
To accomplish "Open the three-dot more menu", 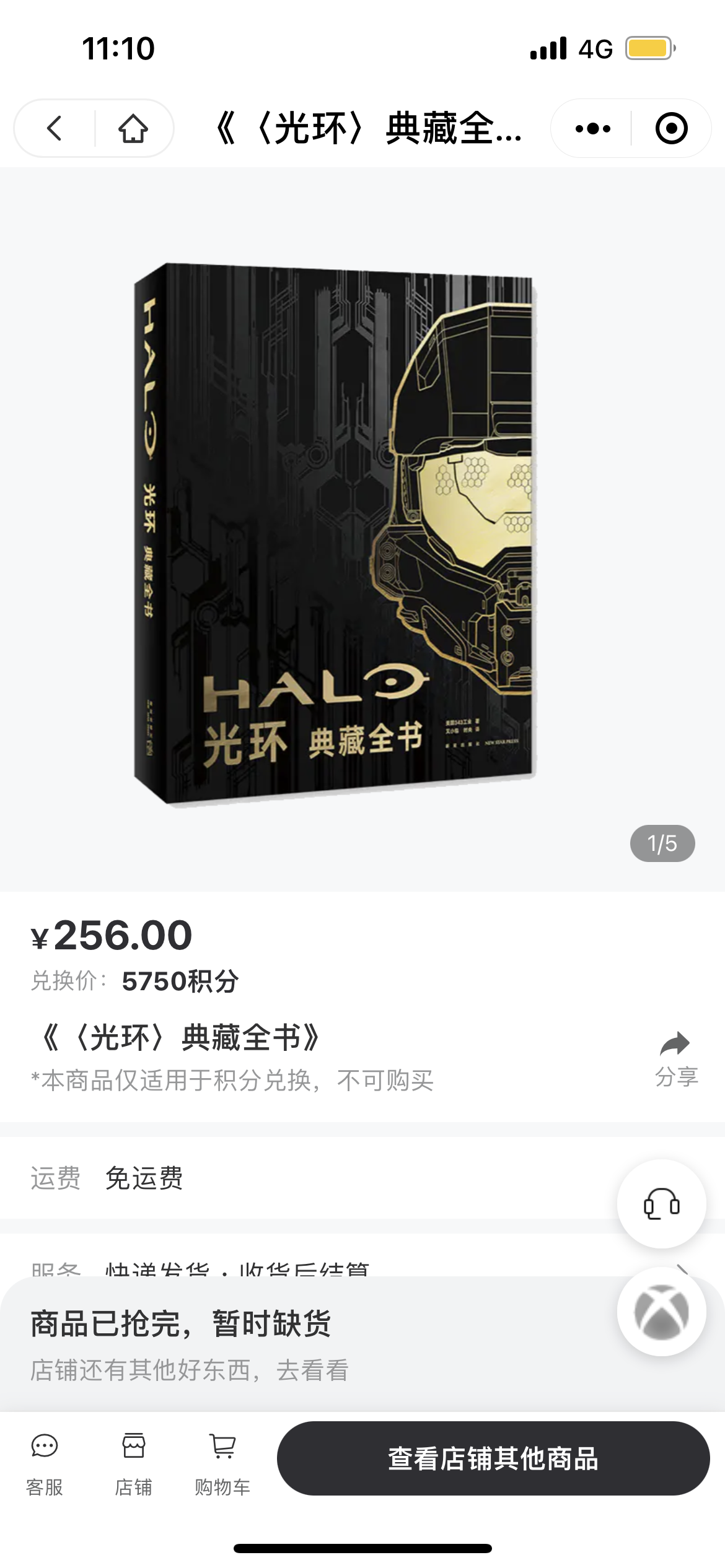I will (x=592, y=128).
